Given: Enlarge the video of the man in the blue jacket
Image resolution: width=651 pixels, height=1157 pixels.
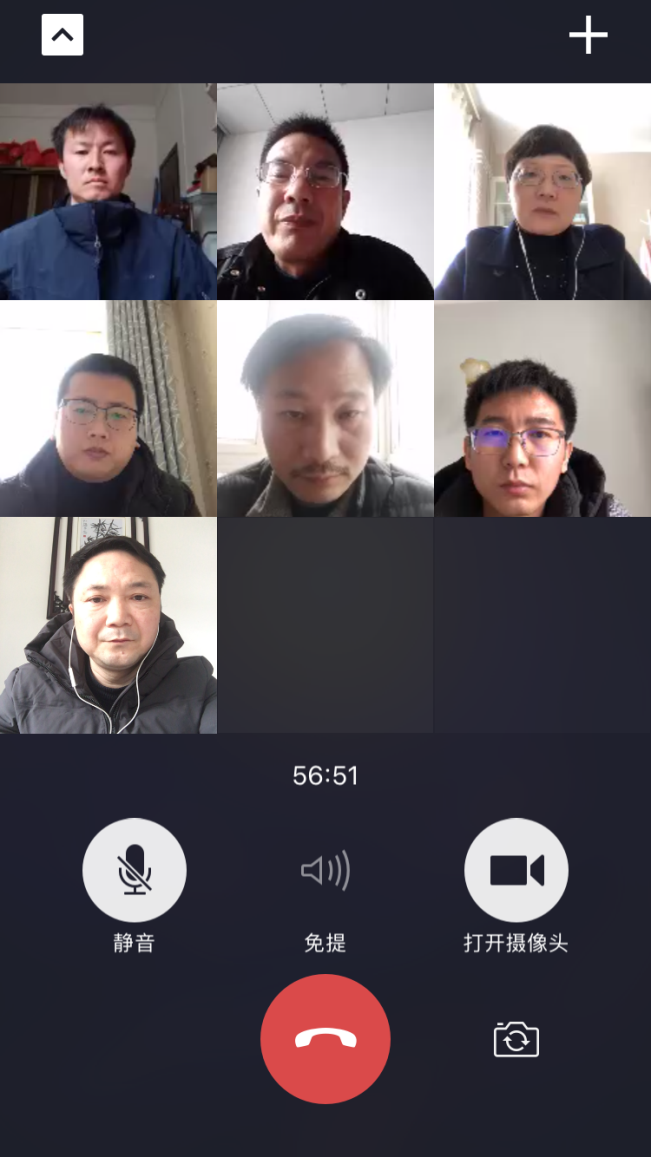Looking at the screenshot, I should [x=108, y=192].
